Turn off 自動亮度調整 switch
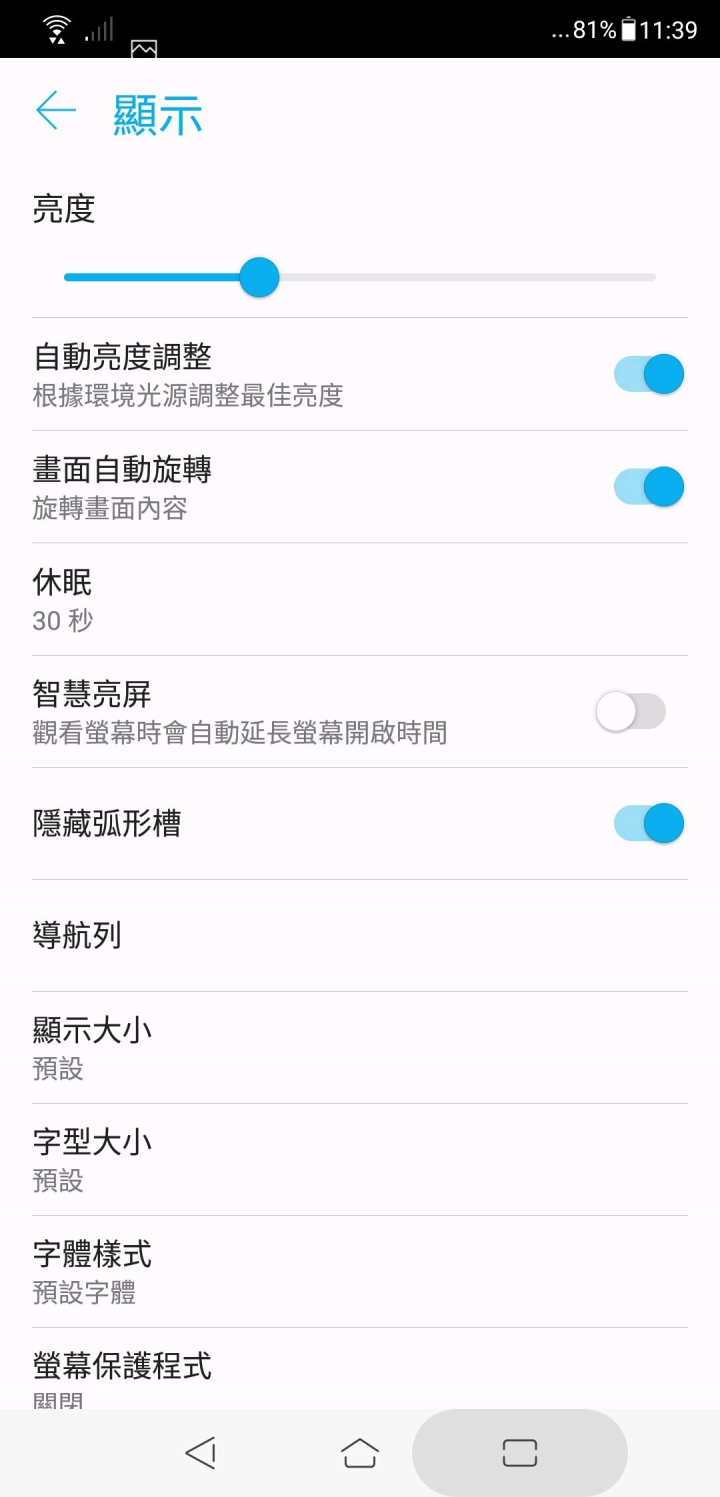The height and width of the screenshot is (1497, 720). click(648, 375)
